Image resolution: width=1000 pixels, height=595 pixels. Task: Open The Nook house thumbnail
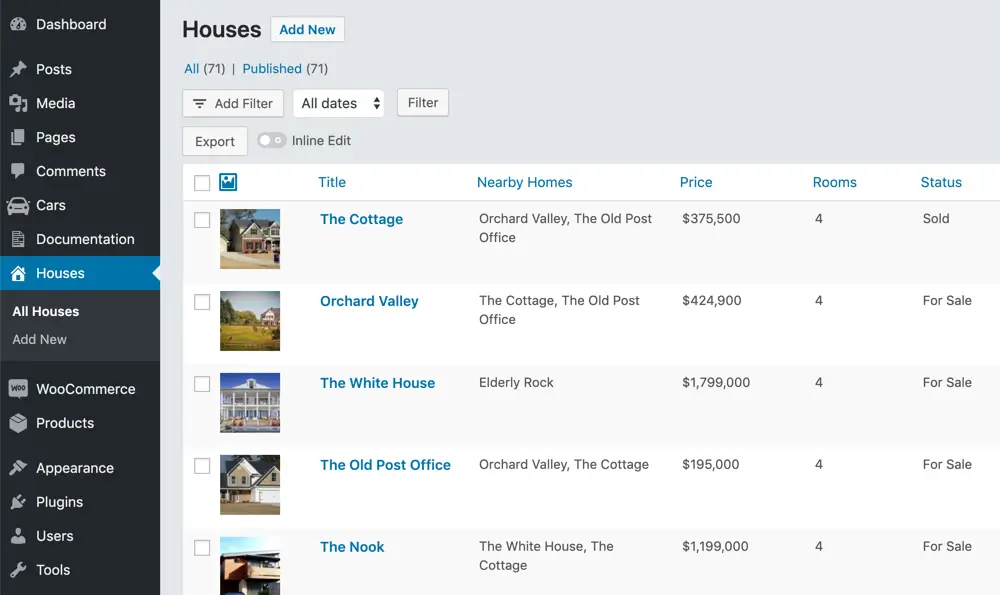(250, 565)
